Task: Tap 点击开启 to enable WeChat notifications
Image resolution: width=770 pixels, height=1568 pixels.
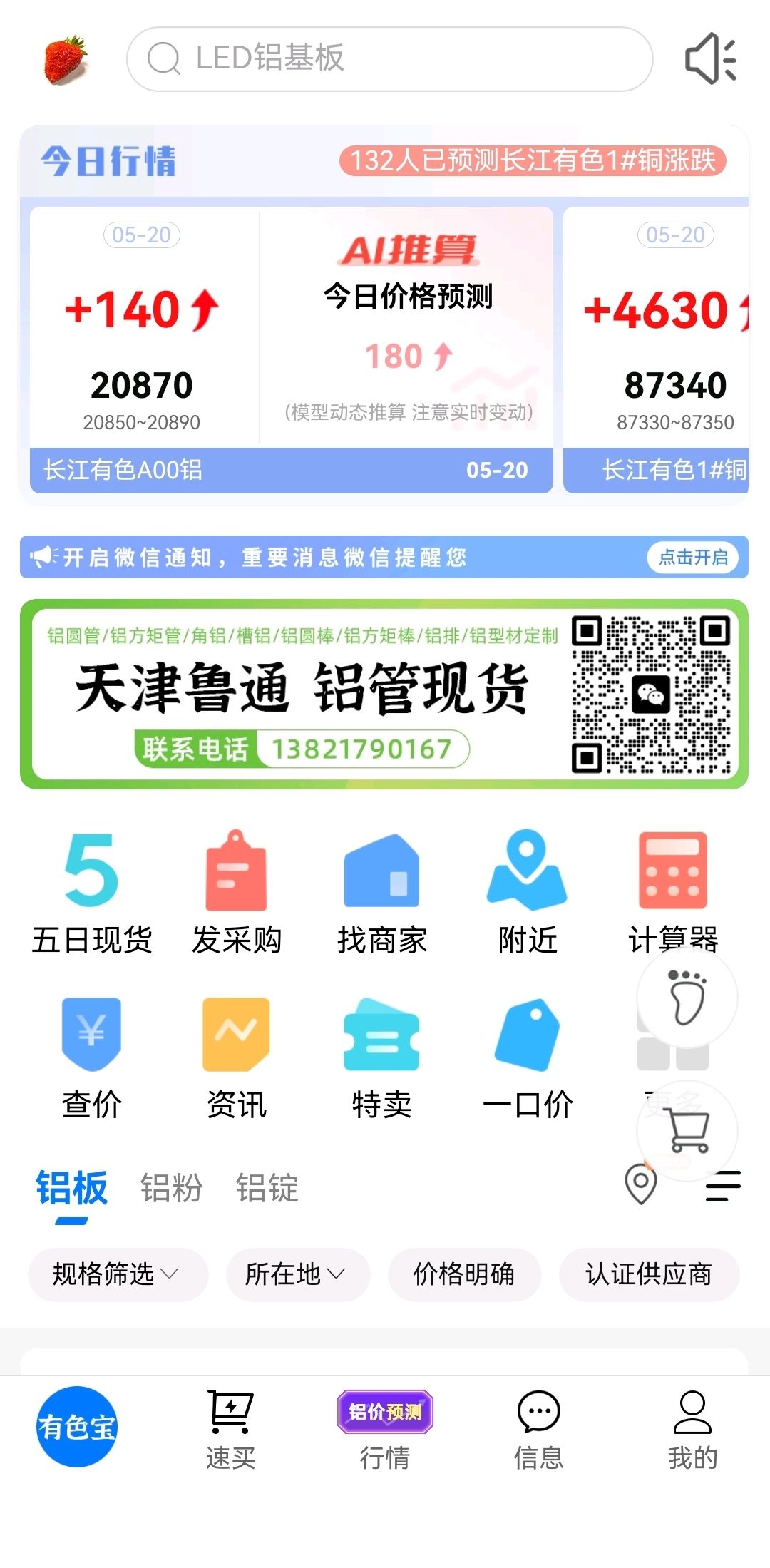Action: click(x=693, y=557)
